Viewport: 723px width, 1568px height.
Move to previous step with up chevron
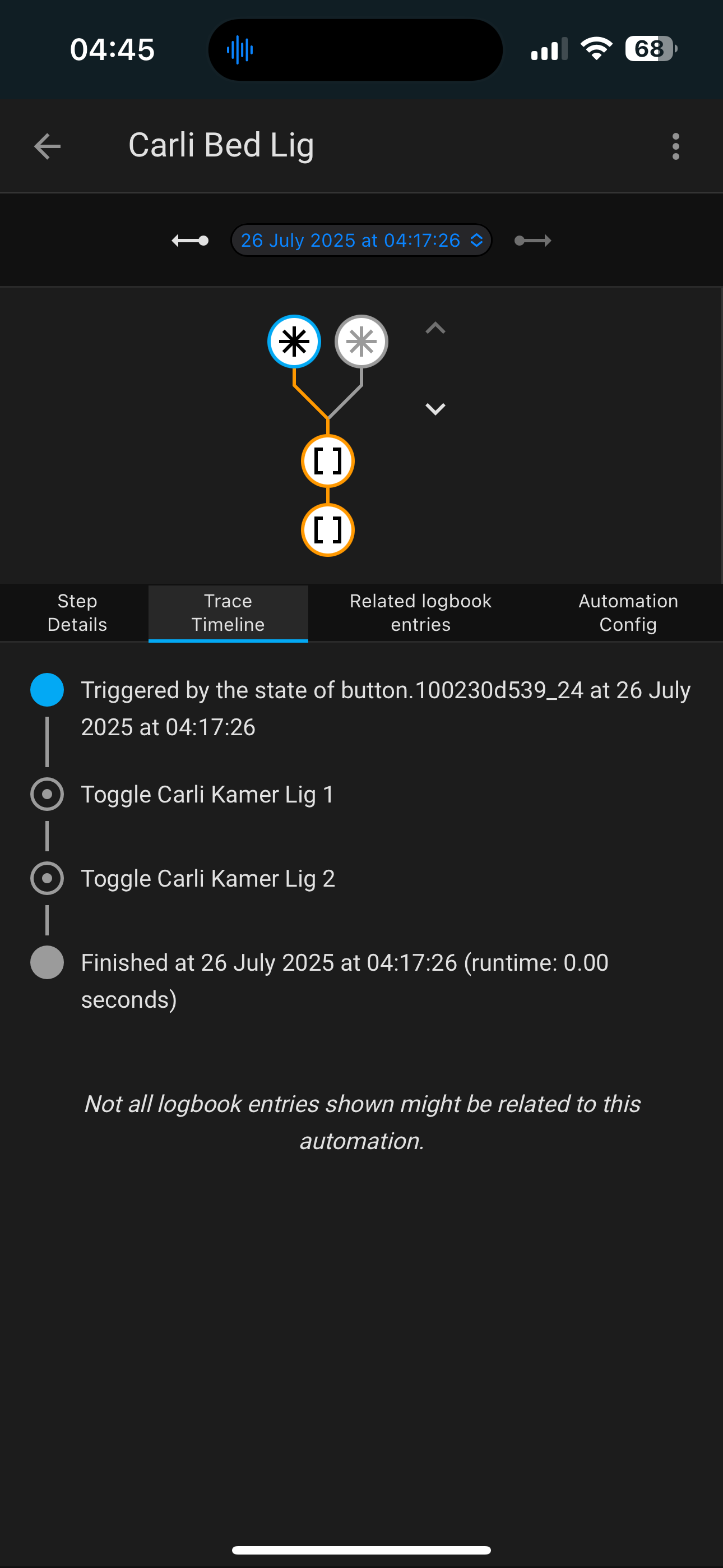[x=435, y=329]
